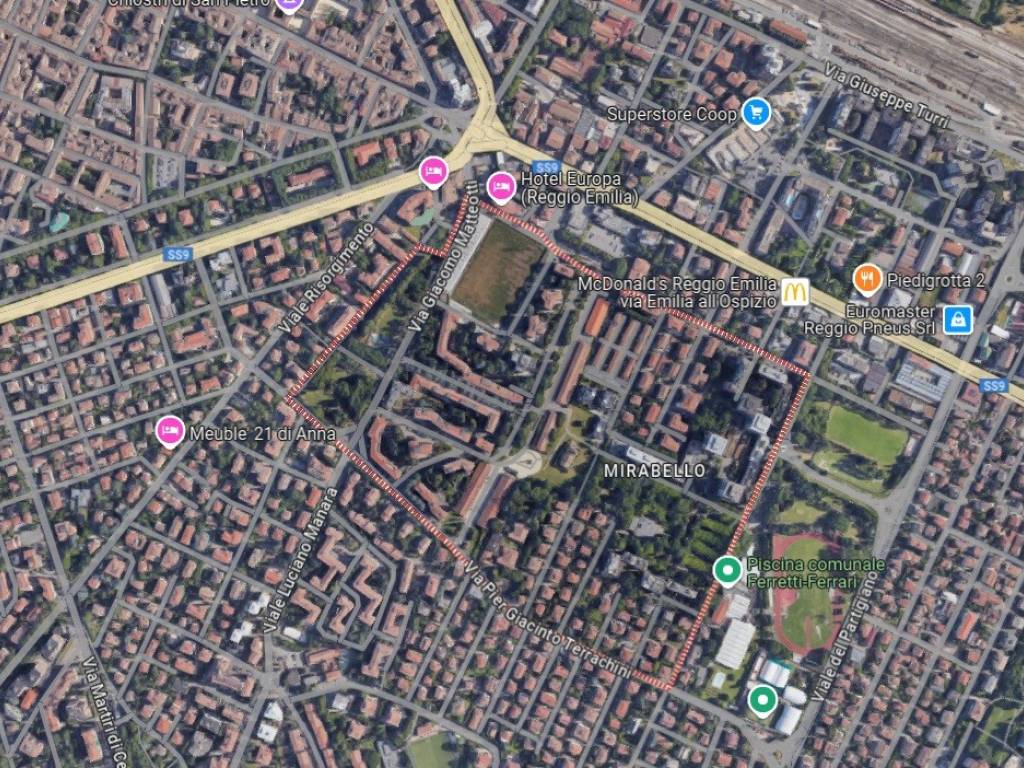
Task: View the Piscina comunale Ferretti-Ferrari marker
Action: coord(727,570)
